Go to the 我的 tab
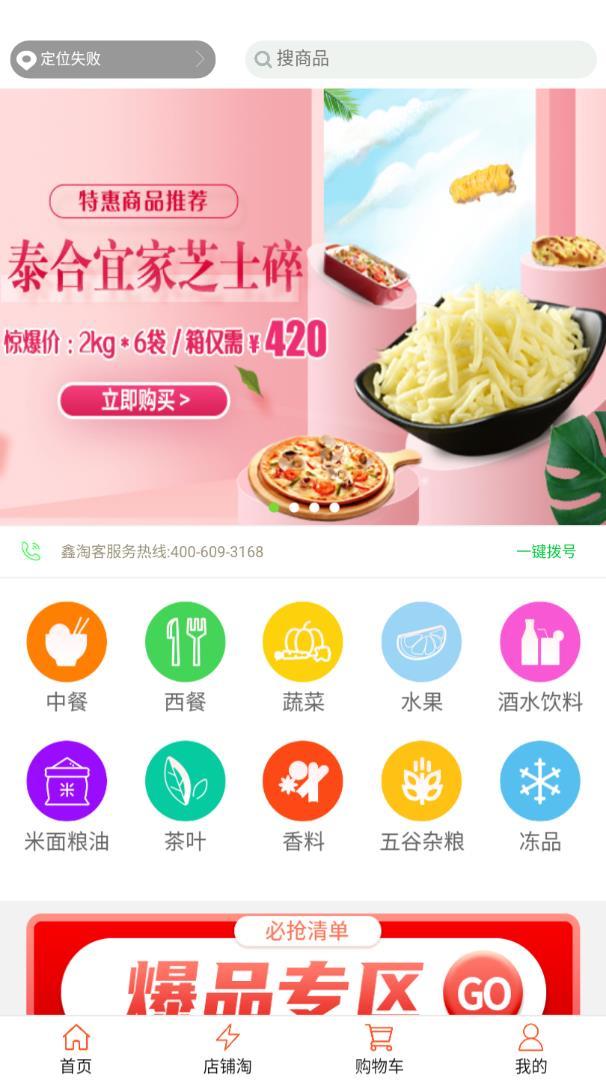 point(531,1048)
